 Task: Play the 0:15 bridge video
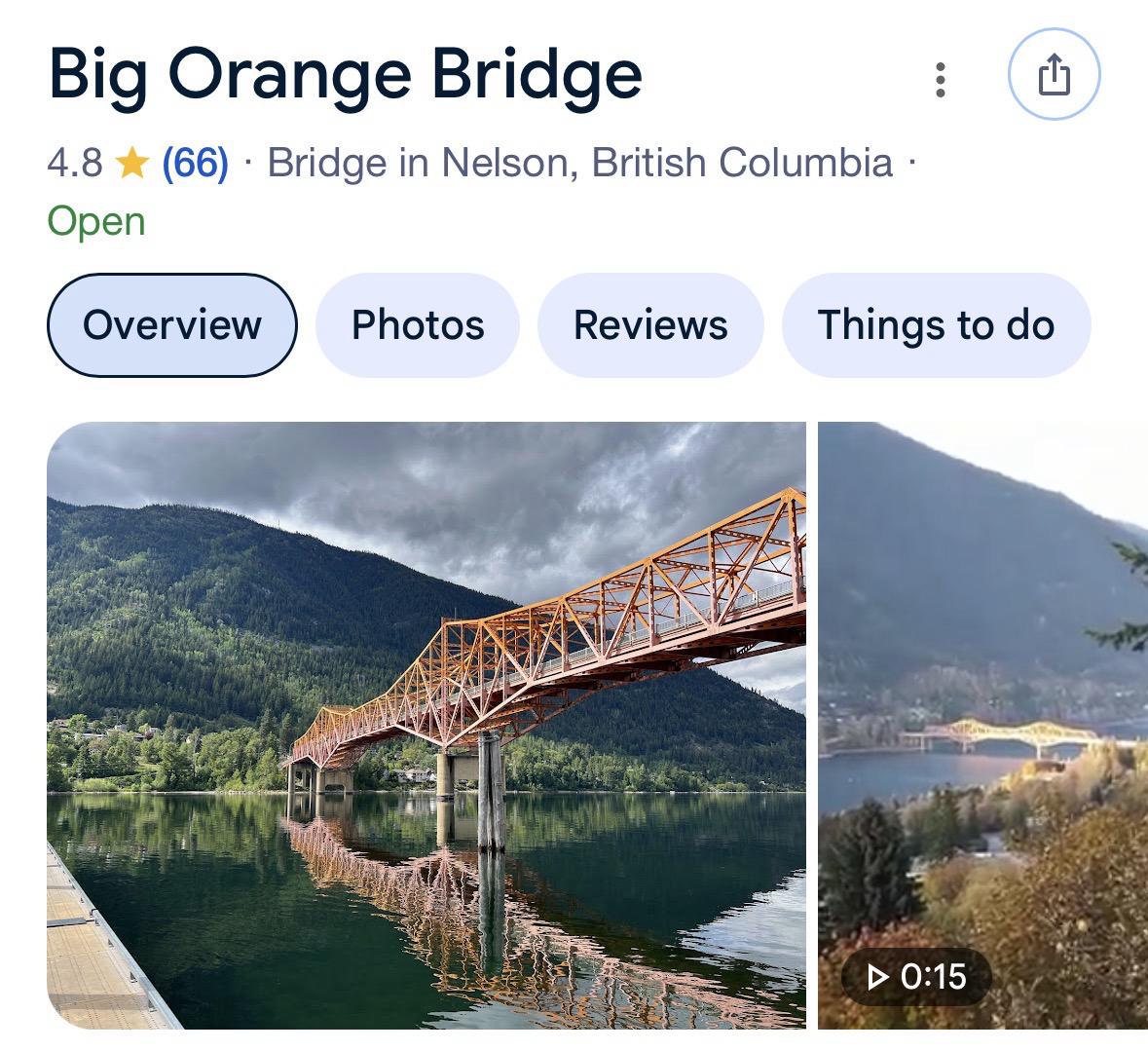pyautogui.click(x=982, y=725)
